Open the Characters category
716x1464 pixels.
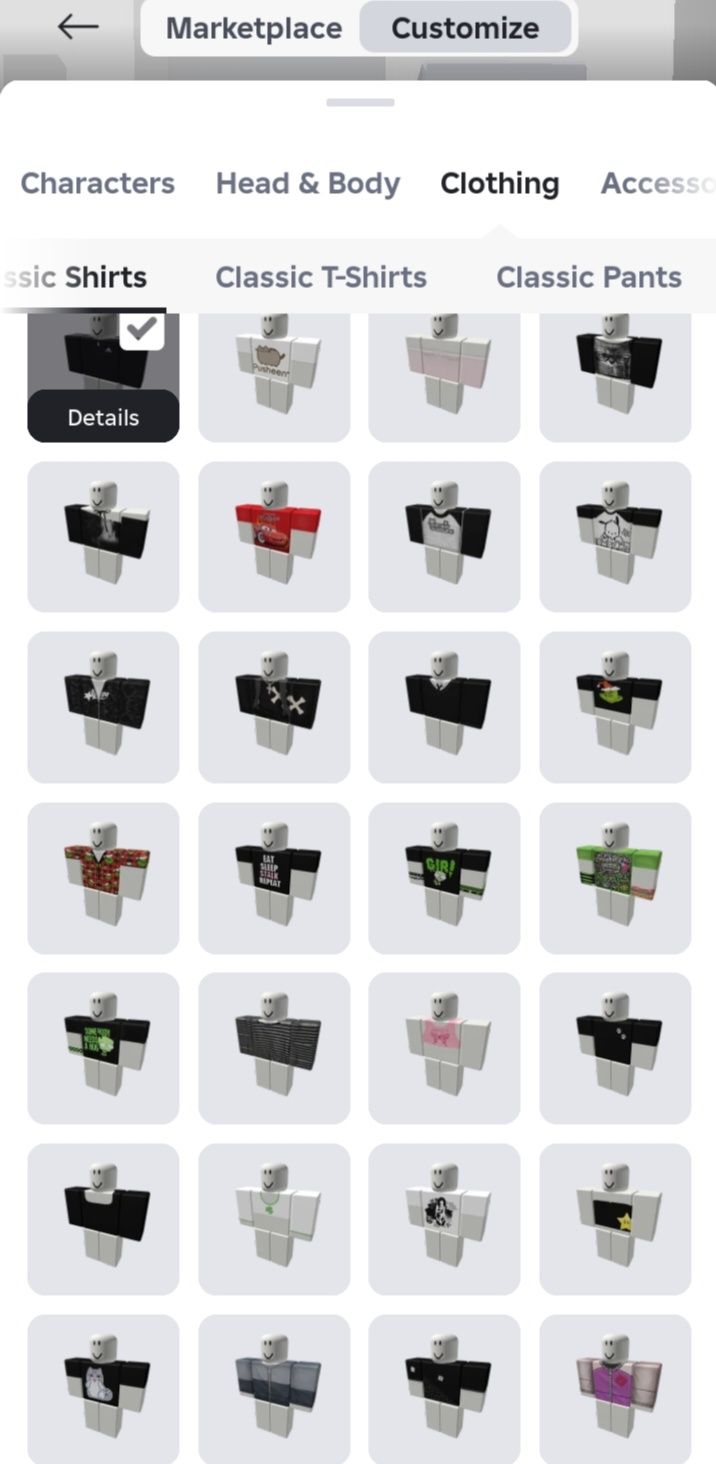(98, 183)
